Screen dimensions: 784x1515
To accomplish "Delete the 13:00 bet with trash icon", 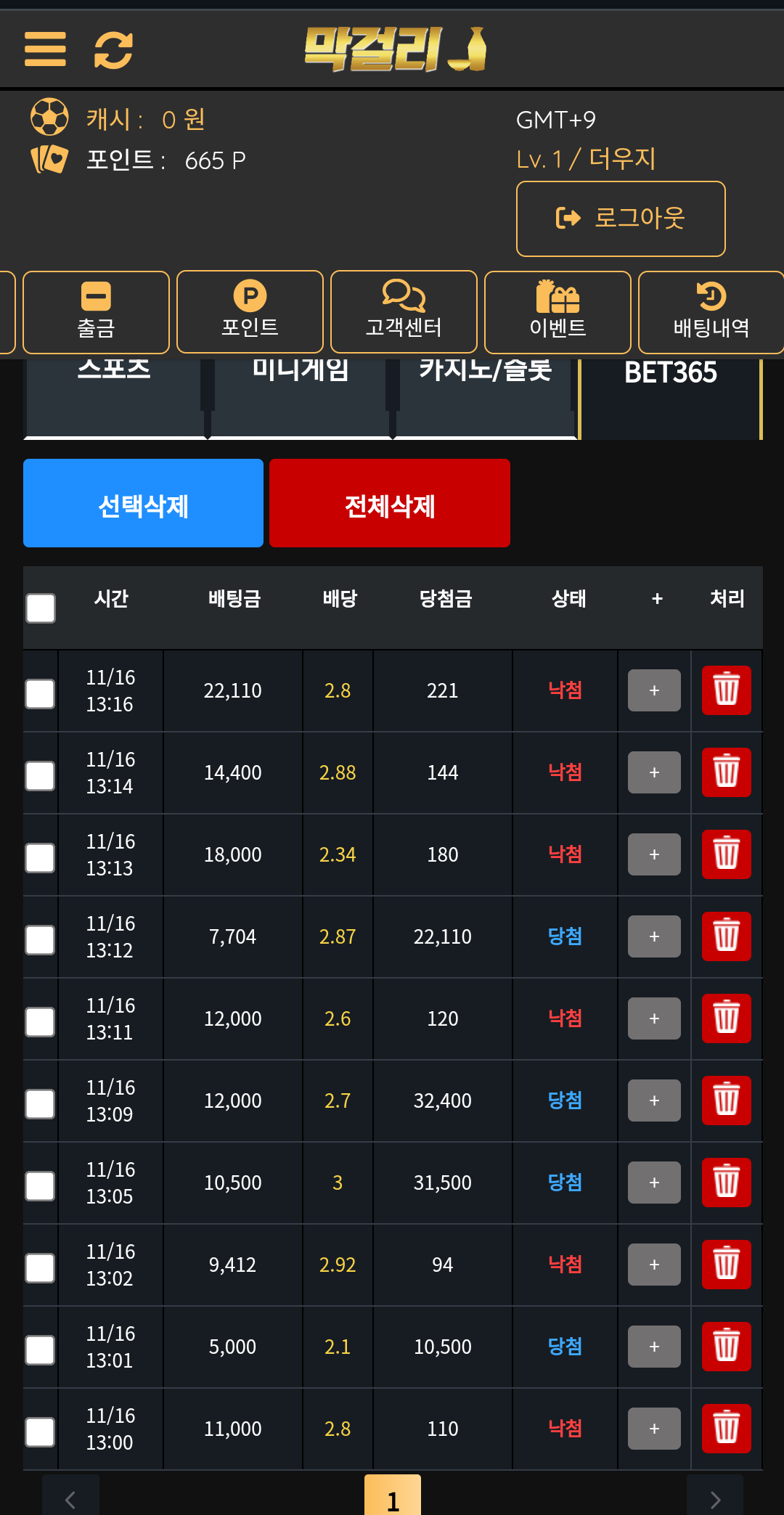I will [x=726, y=1429].
